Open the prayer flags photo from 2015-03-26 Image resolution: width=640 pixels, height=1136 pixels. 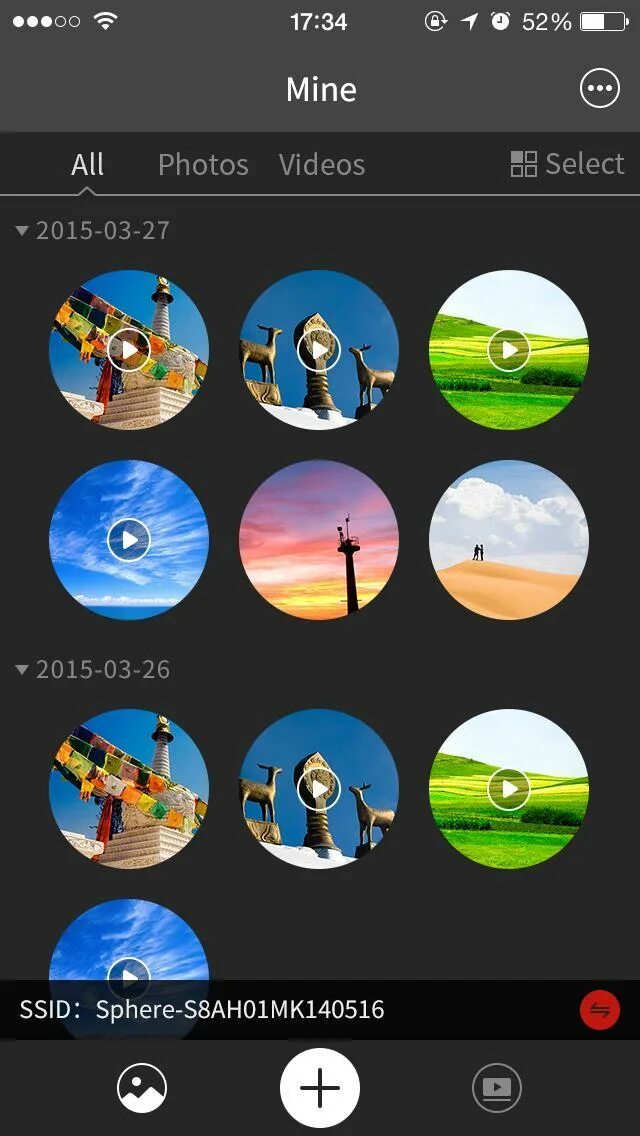pyautogui.click(x=129, y=789)
